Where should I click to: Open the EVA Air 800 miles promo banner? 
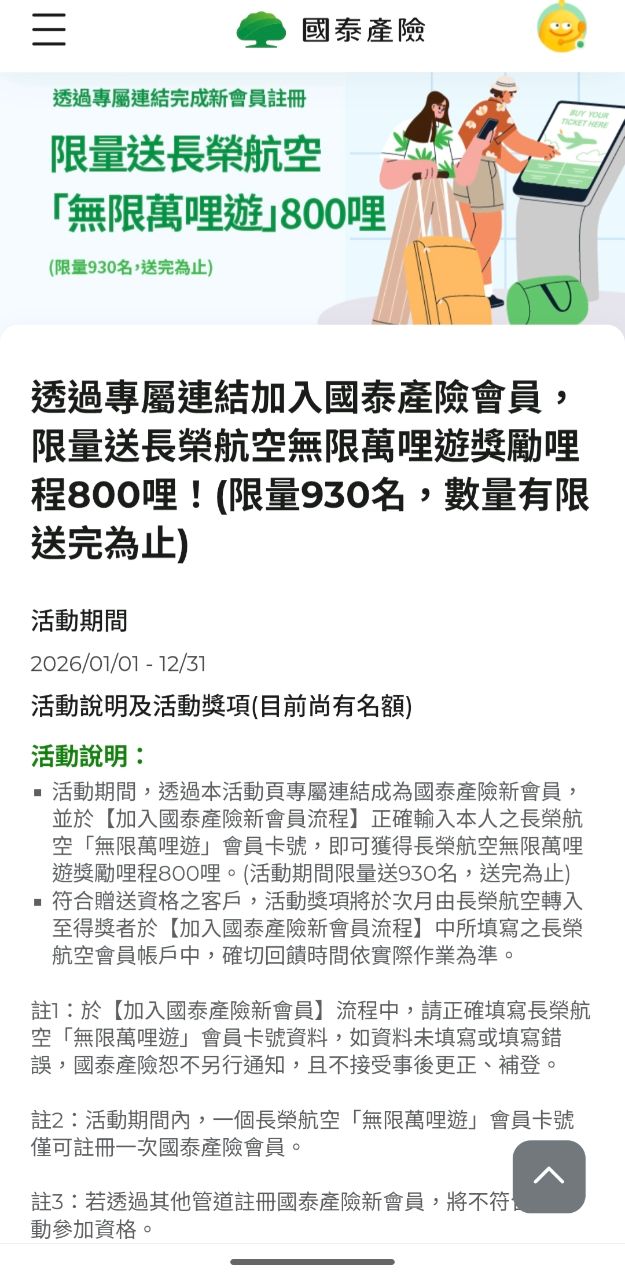[x=312, y=198]
